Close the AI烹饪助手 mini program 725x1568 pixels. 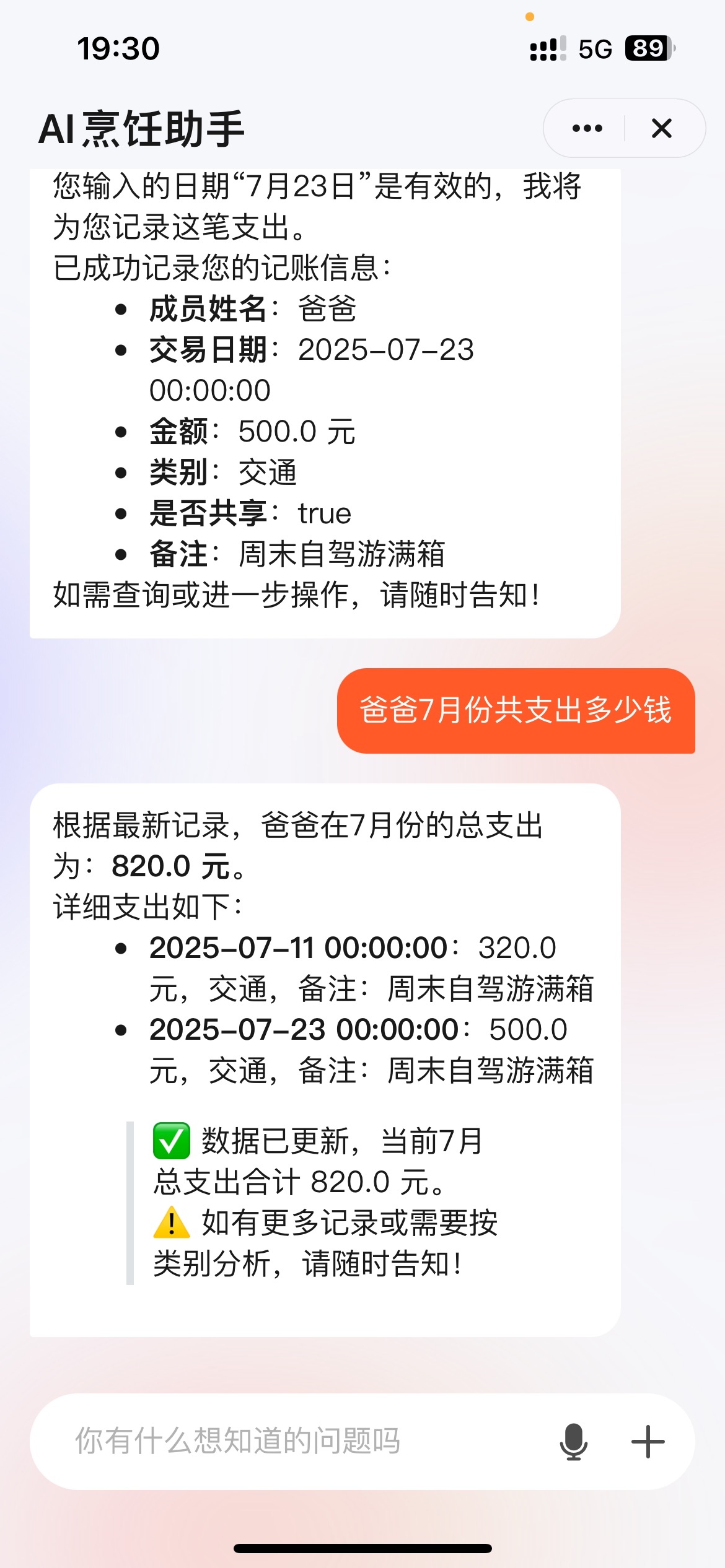662,128
